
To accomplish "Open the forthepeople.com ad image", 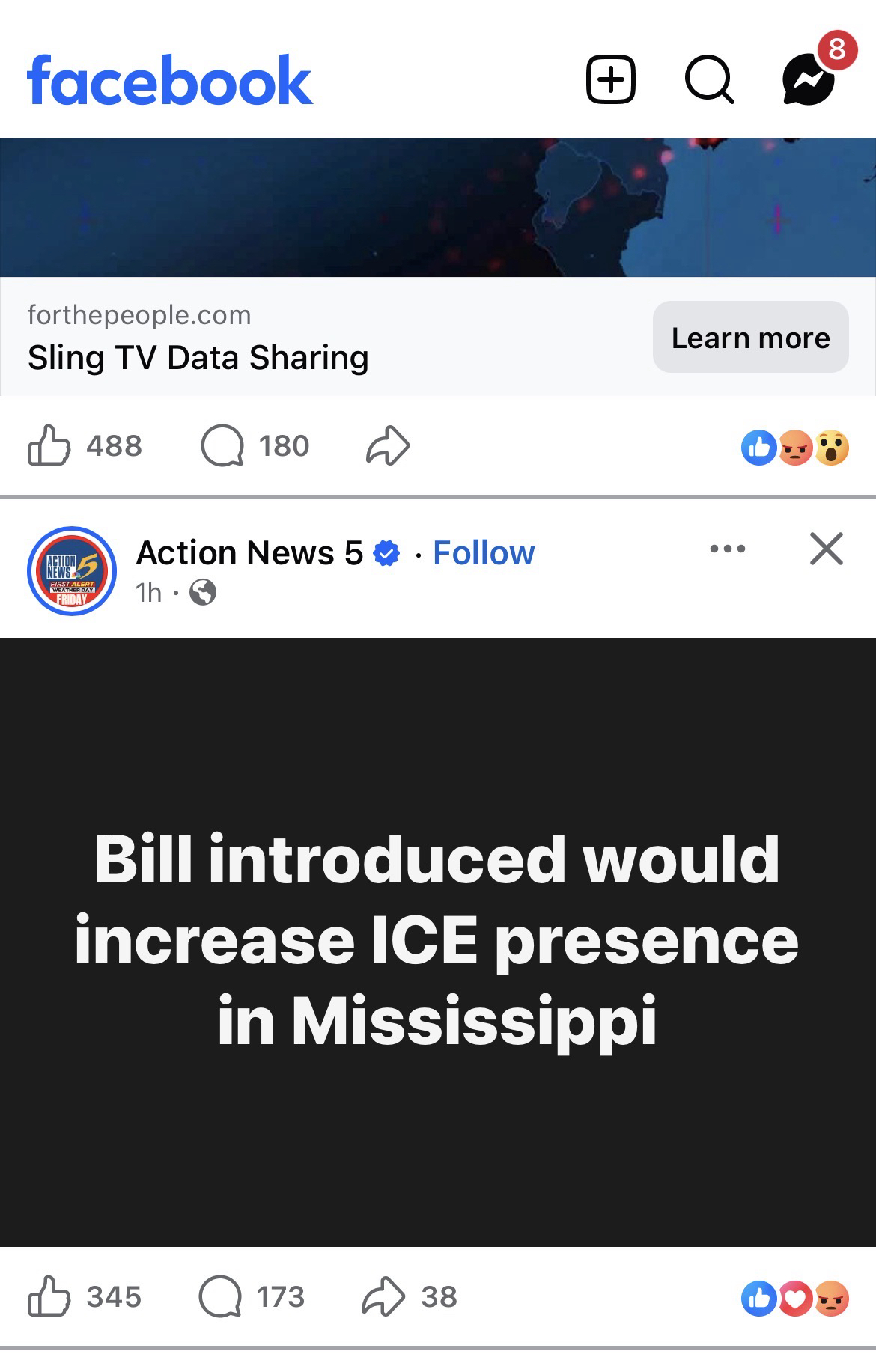I will [438, 207].
